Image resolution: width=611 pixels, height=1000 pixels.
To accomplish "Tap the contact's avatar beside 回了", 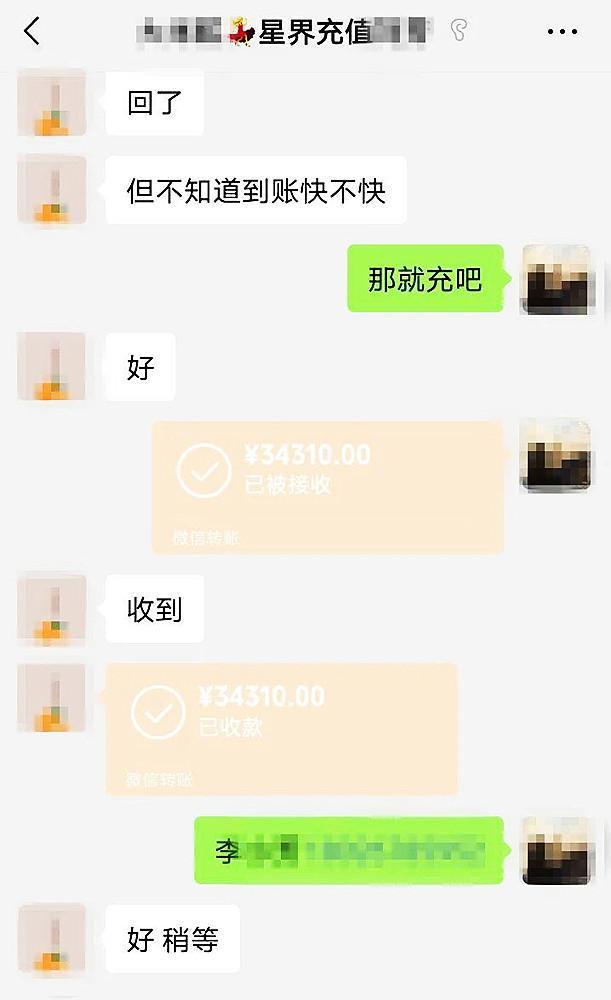I will (52, 104).
